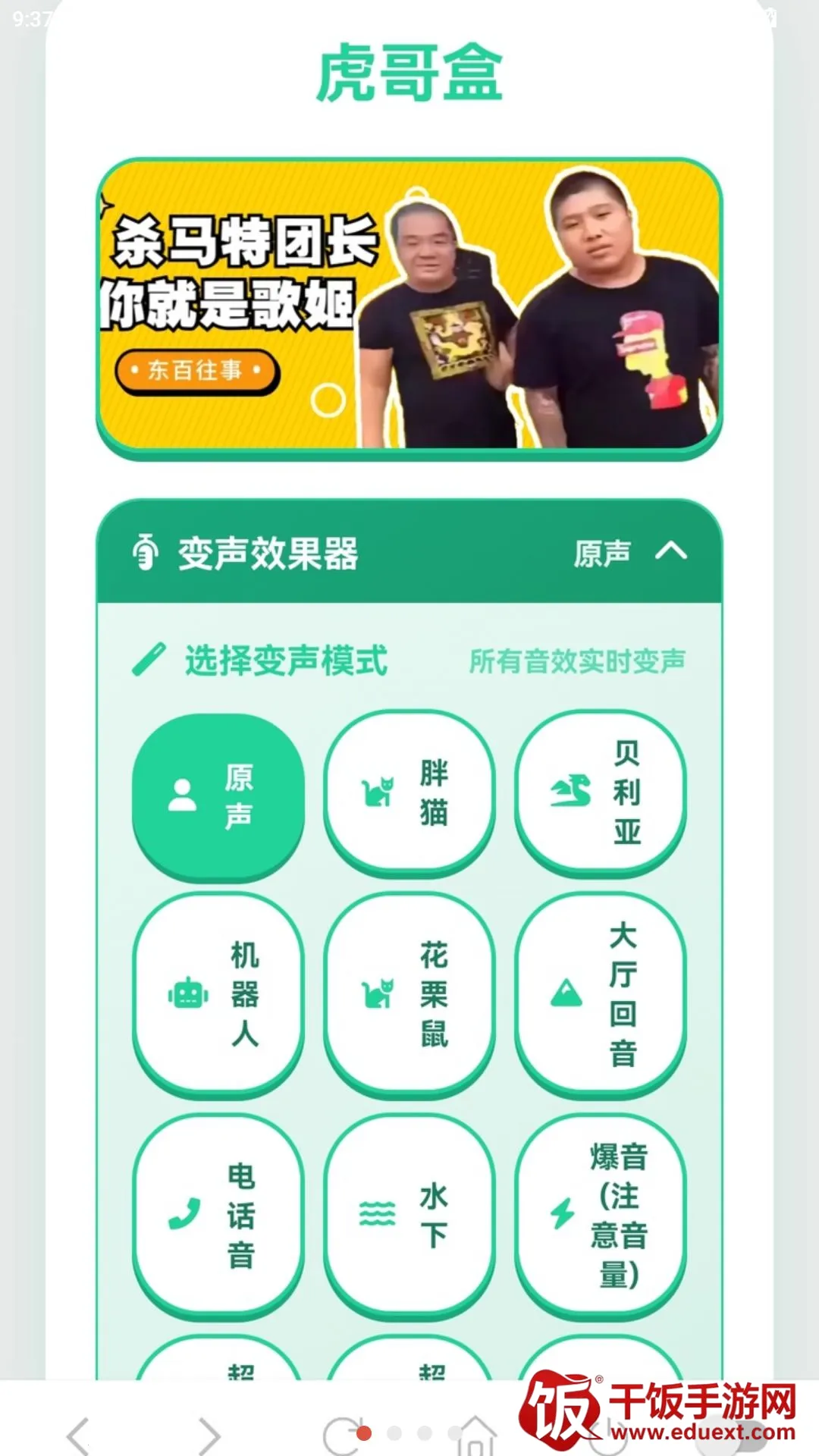Pick the 花栗鼠 voice effect

point(409,994)
